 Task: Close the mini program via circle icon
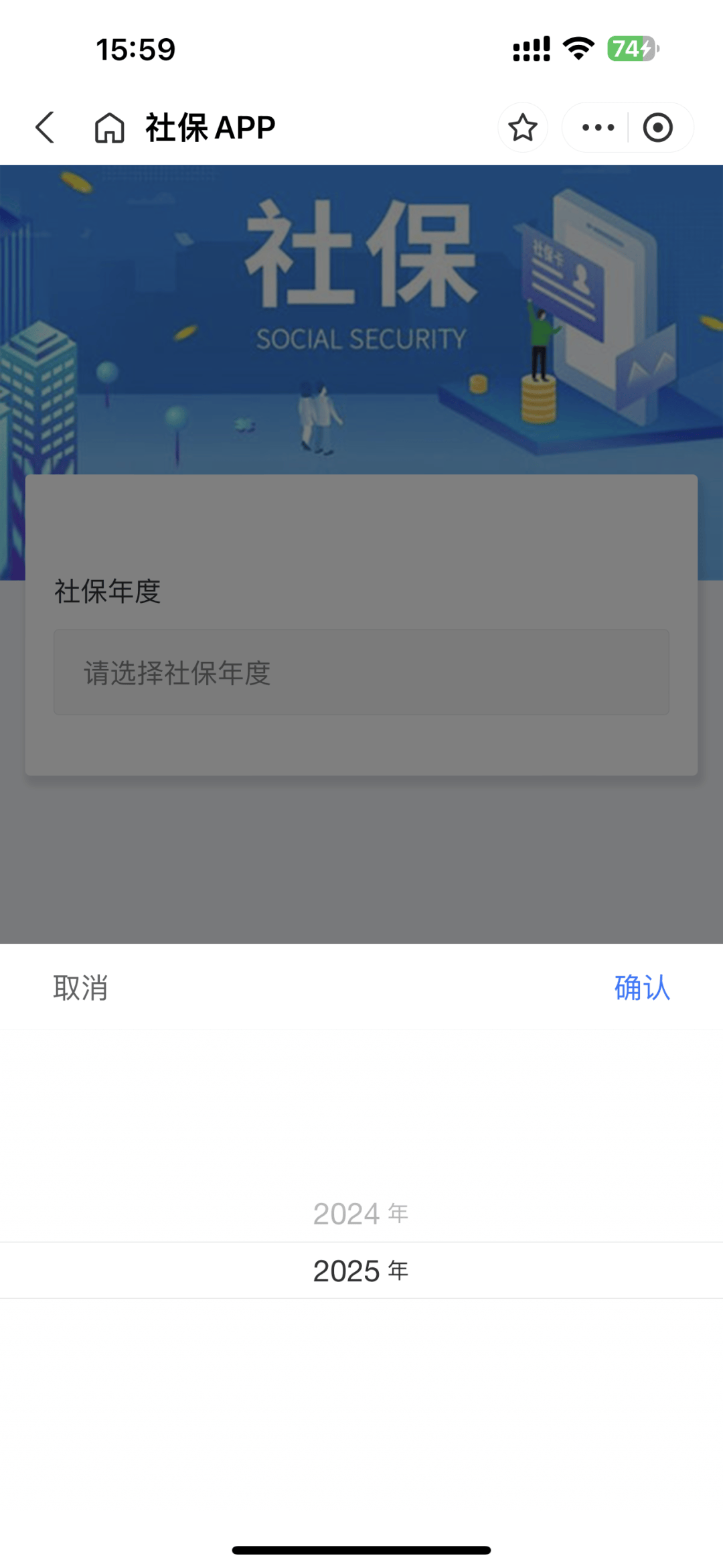[x=657, y=127]
